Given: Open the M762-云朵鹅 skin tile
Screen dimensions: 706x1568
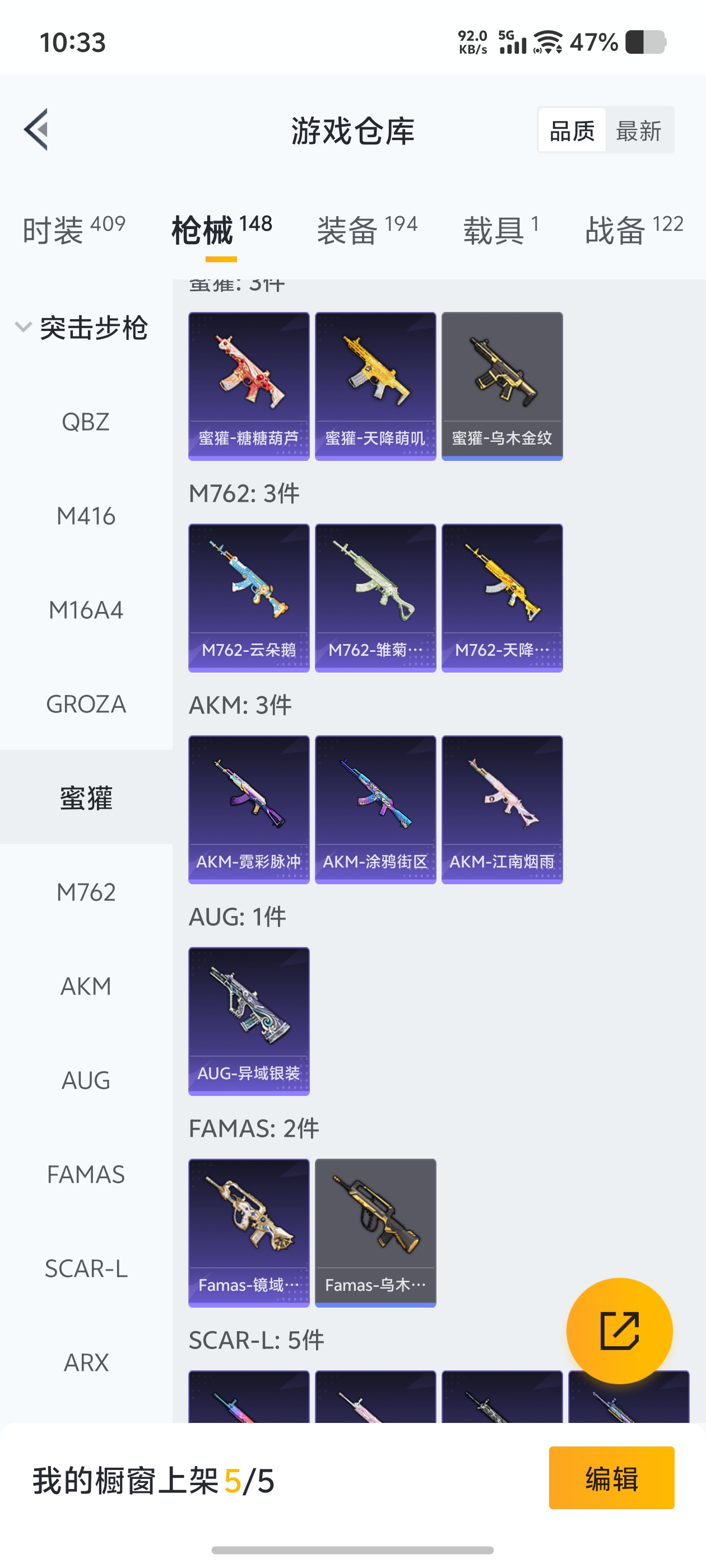Looking at the screenshot, I should [249, 598].
